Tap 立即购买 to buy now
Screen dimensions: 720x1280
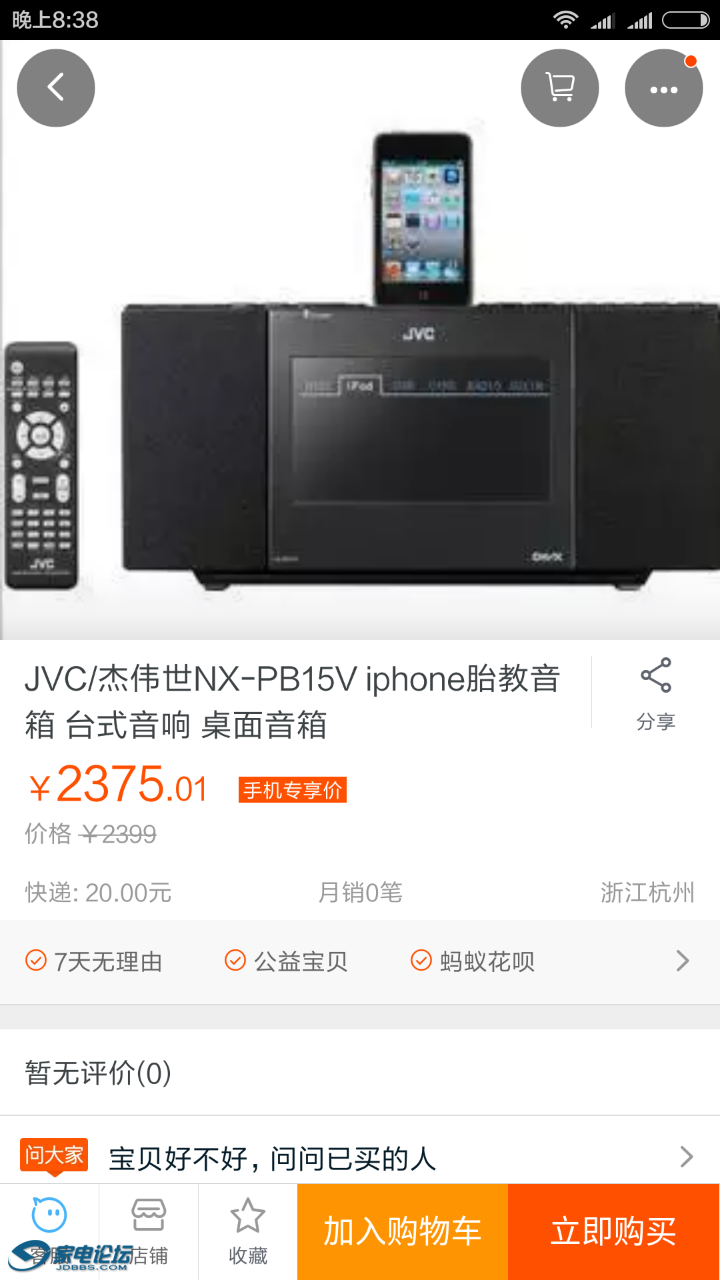pyautogui.click(x=613, y=1232)
